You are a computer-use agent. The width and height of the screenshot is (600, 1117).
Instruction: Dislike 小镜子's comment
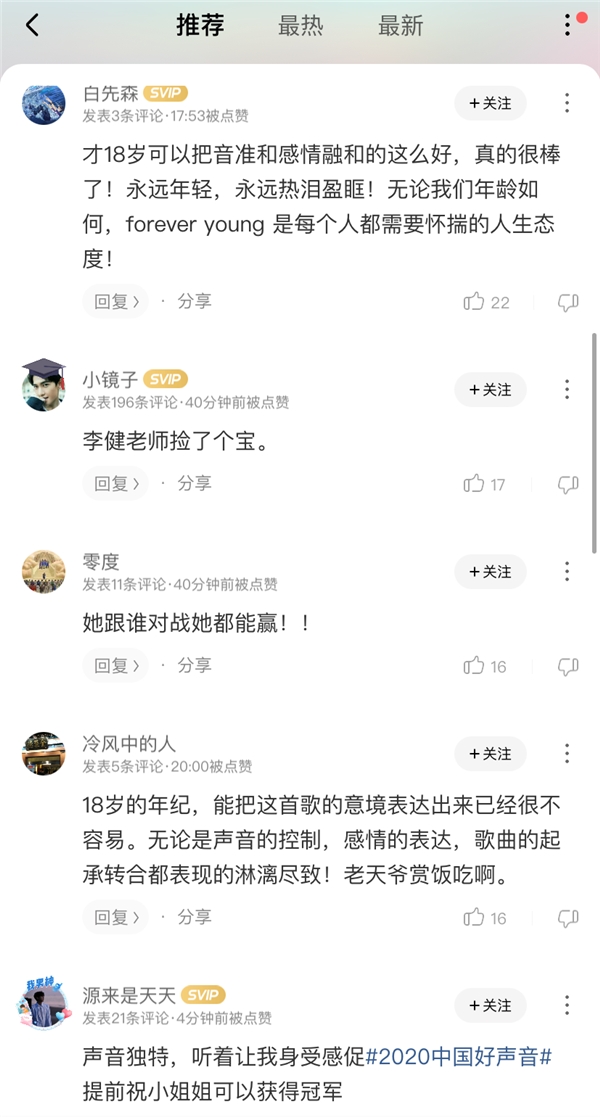pyautogui.click(x=568, y=484)
